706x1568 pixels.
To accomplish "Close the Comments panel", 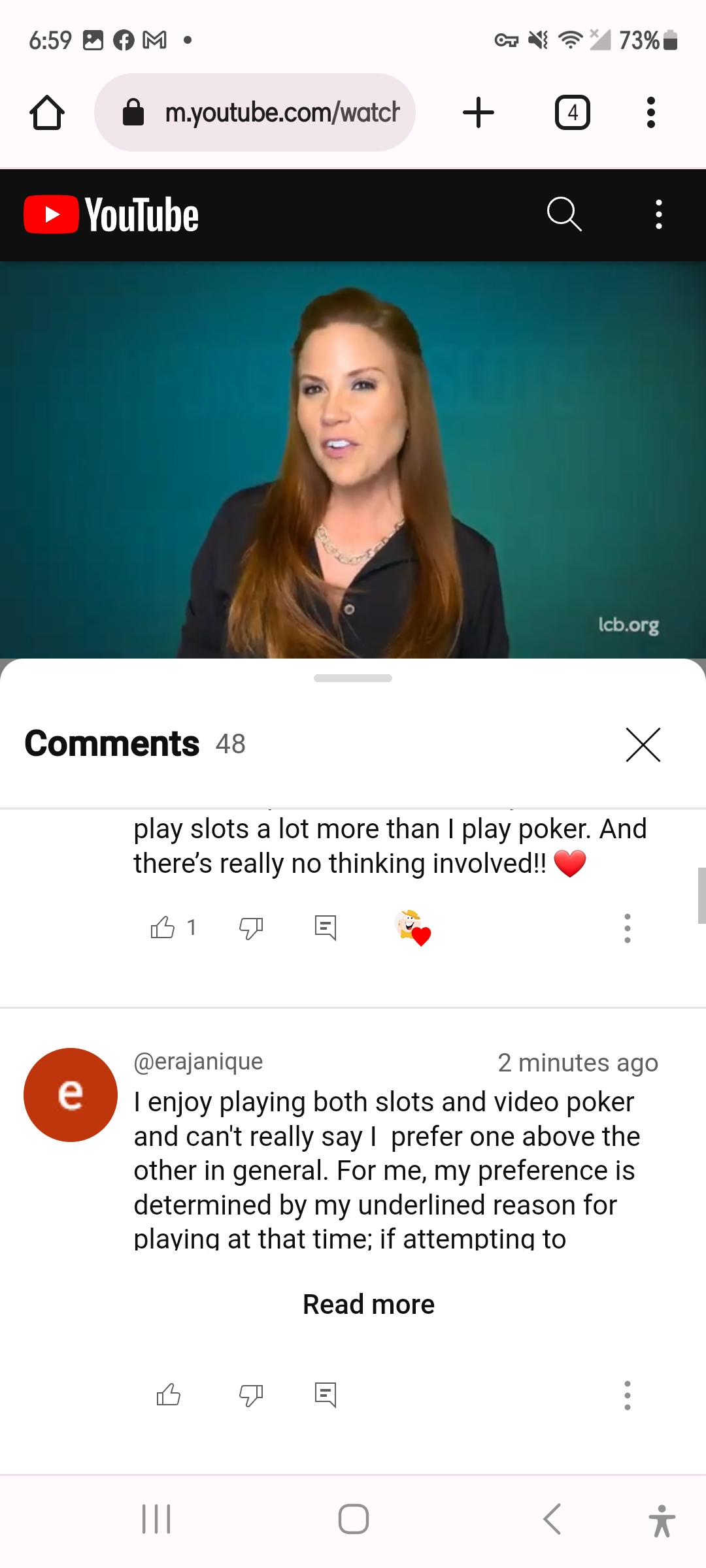I will (643, 745).
